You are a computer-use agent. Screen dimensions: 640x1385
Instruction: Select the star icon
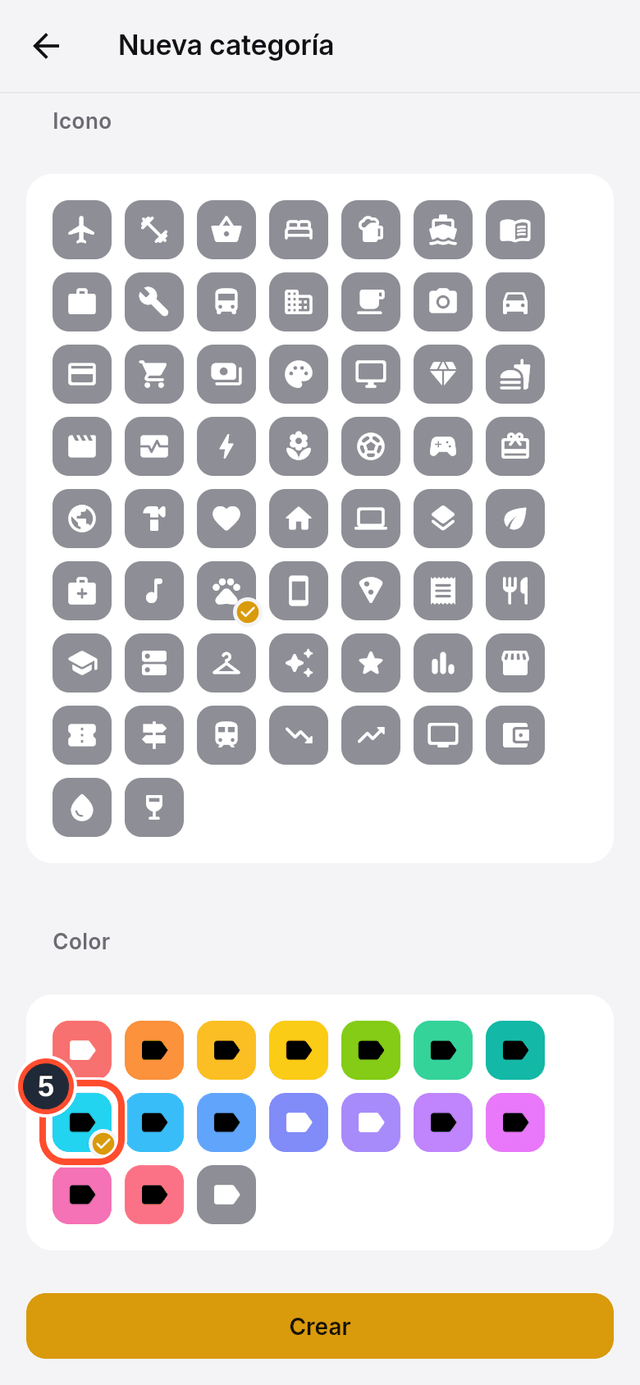pyautogui.click(x=370, y=662)
